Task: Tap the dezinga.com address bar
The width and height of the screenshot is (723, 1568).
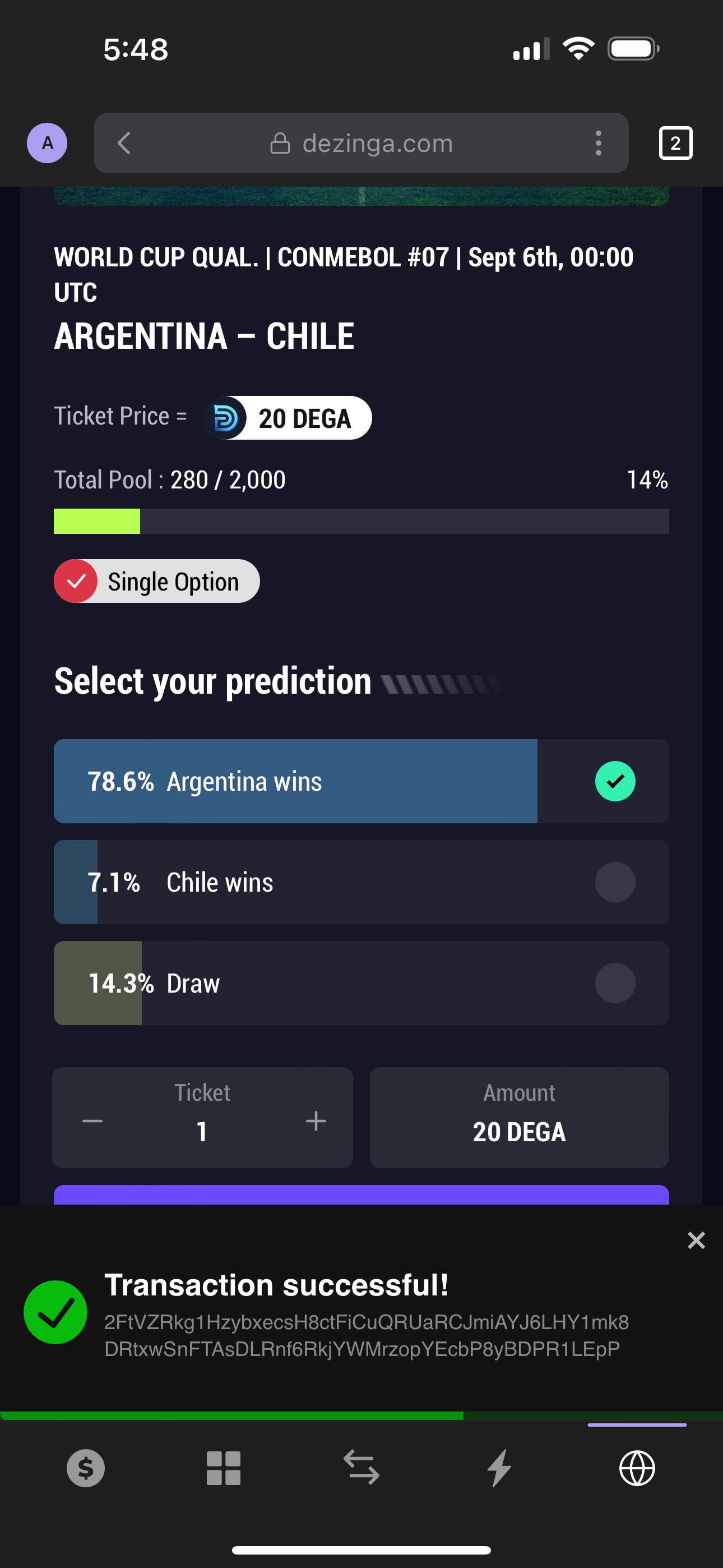Action: (361, 143)
